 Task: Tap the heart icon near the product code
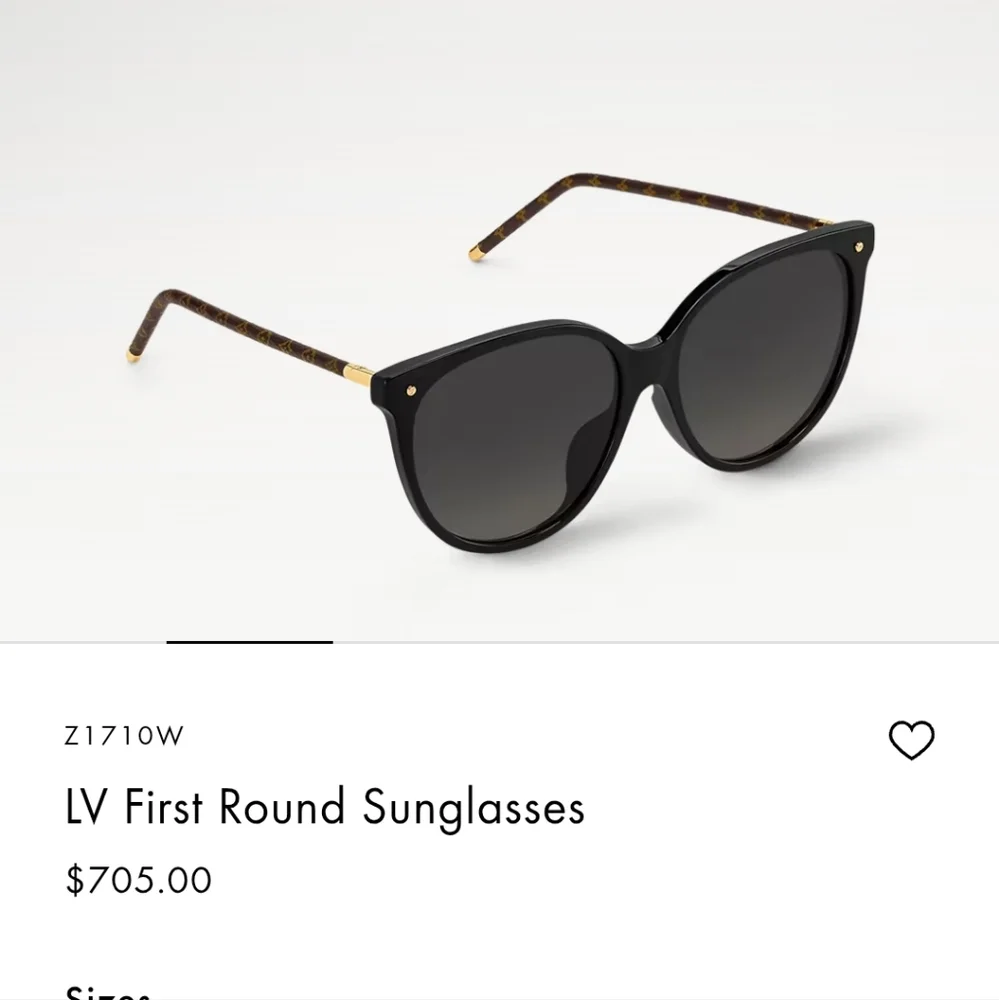click(911, 739)
